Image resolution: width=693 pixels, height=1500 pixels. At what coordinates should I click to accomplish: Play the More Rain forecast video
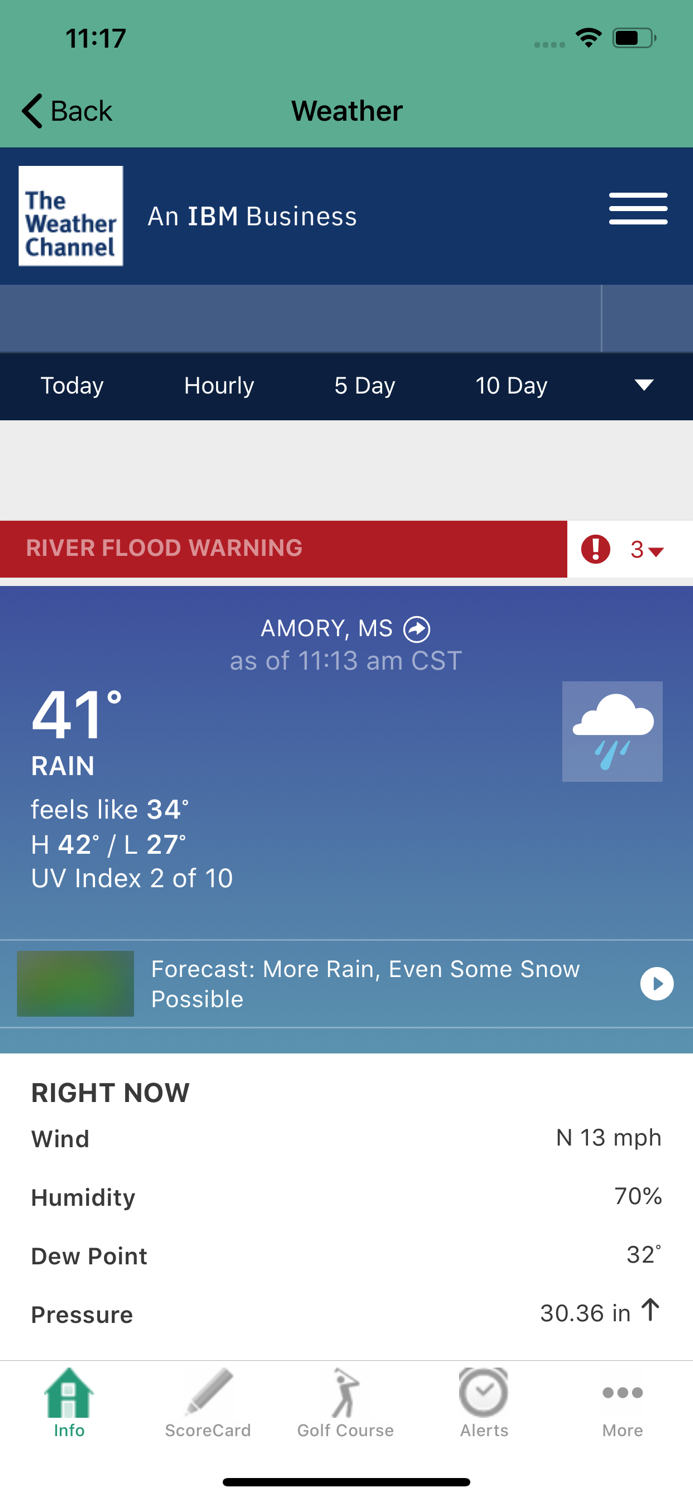pos(656,984)
